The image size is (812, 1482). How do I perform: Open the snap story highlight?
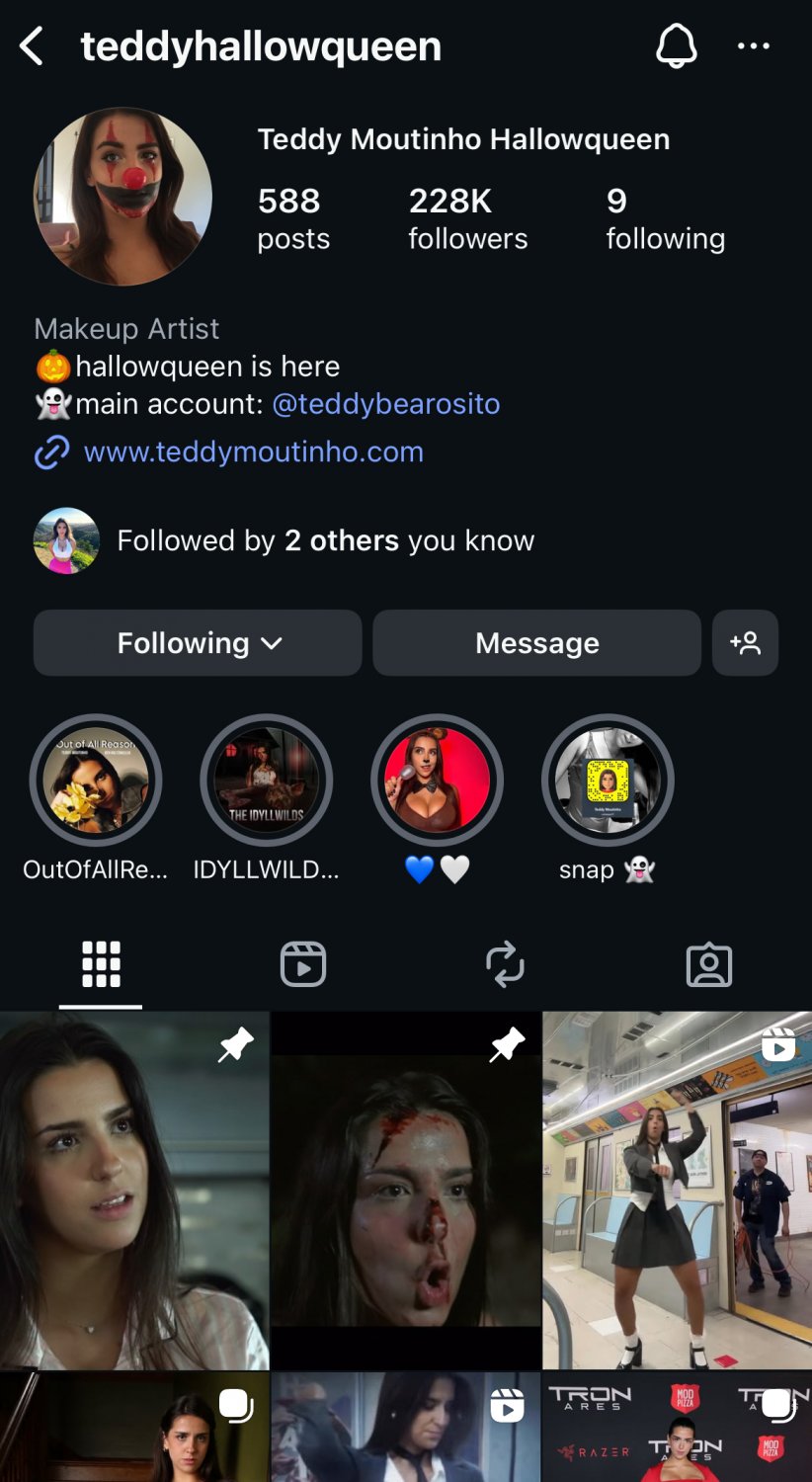click(608, 781)
